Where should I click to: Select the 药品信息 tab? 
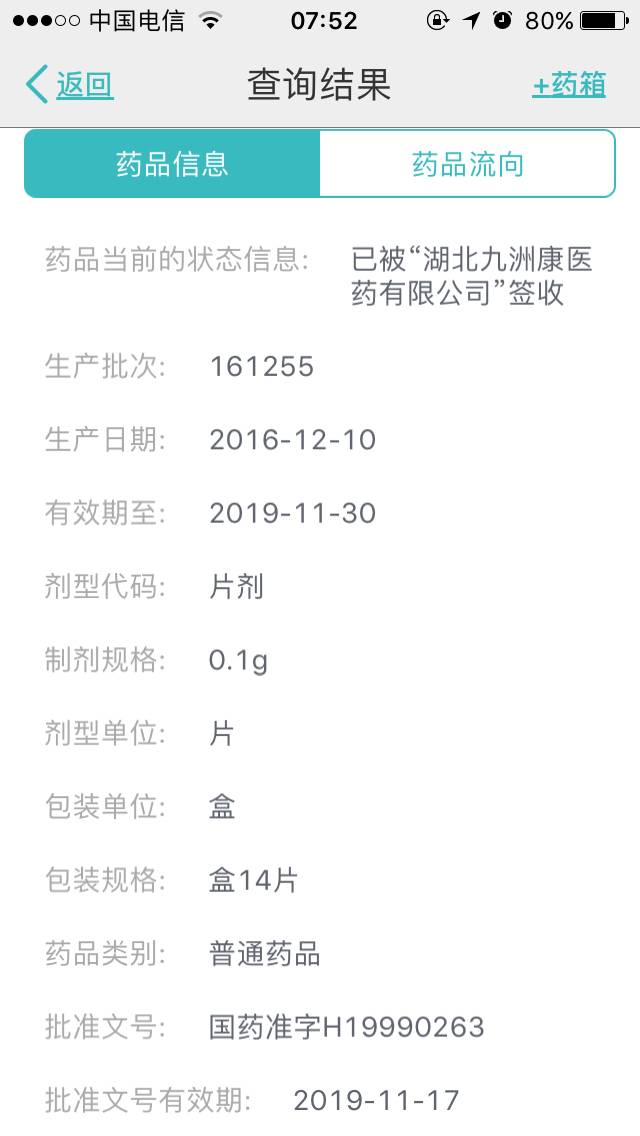(172, 164)
